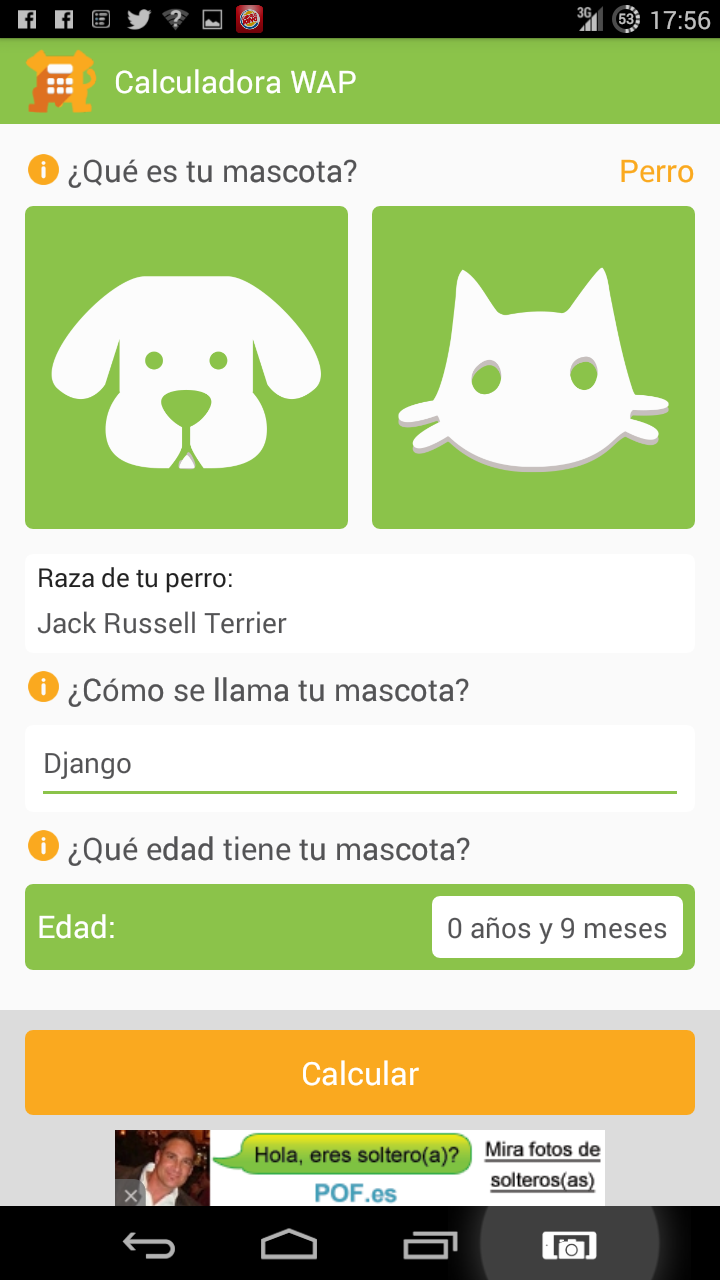This screenshot has width=720, height=1280.
Task: Select the cat icon as your pet
Action: point(533,367)
